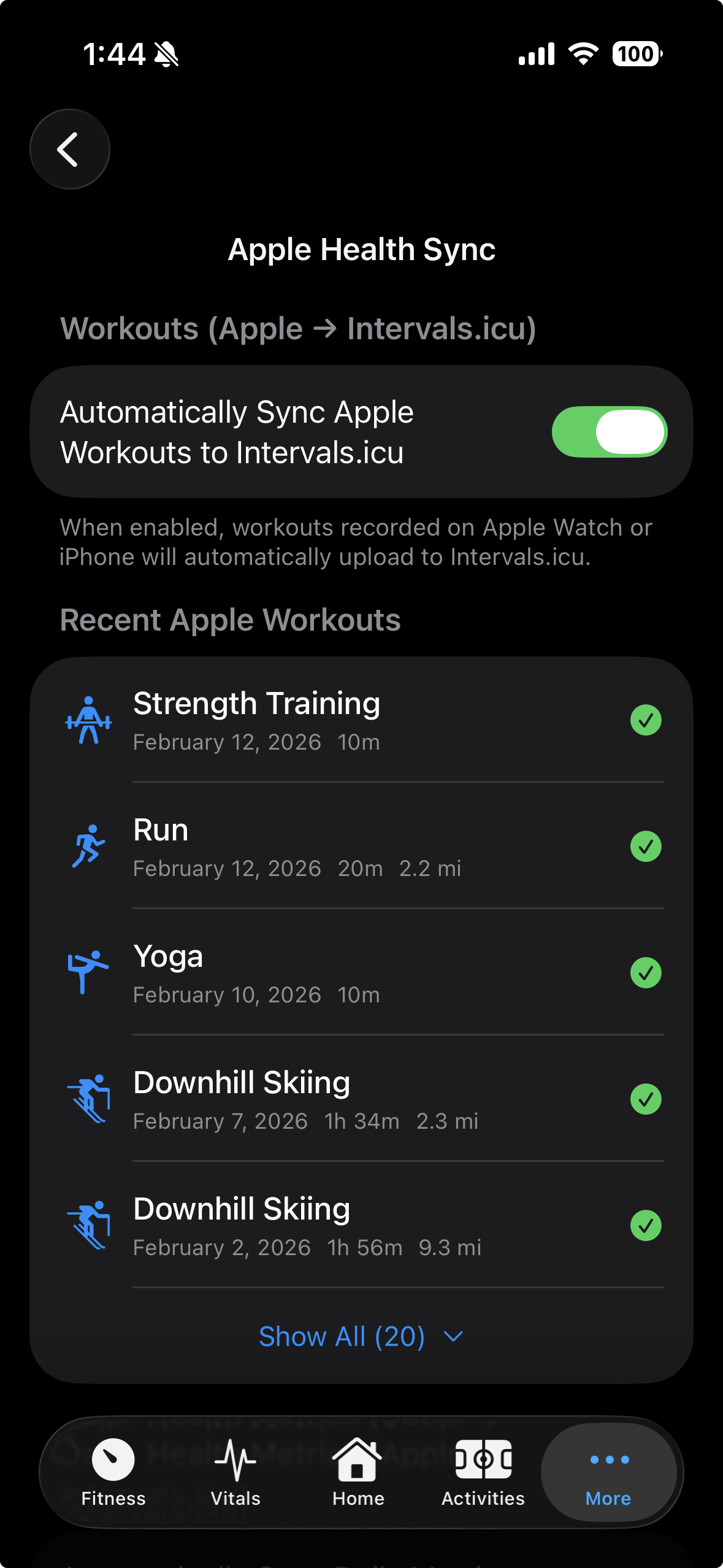
Task: Go to the Home tab
Action: point(358,1472)
